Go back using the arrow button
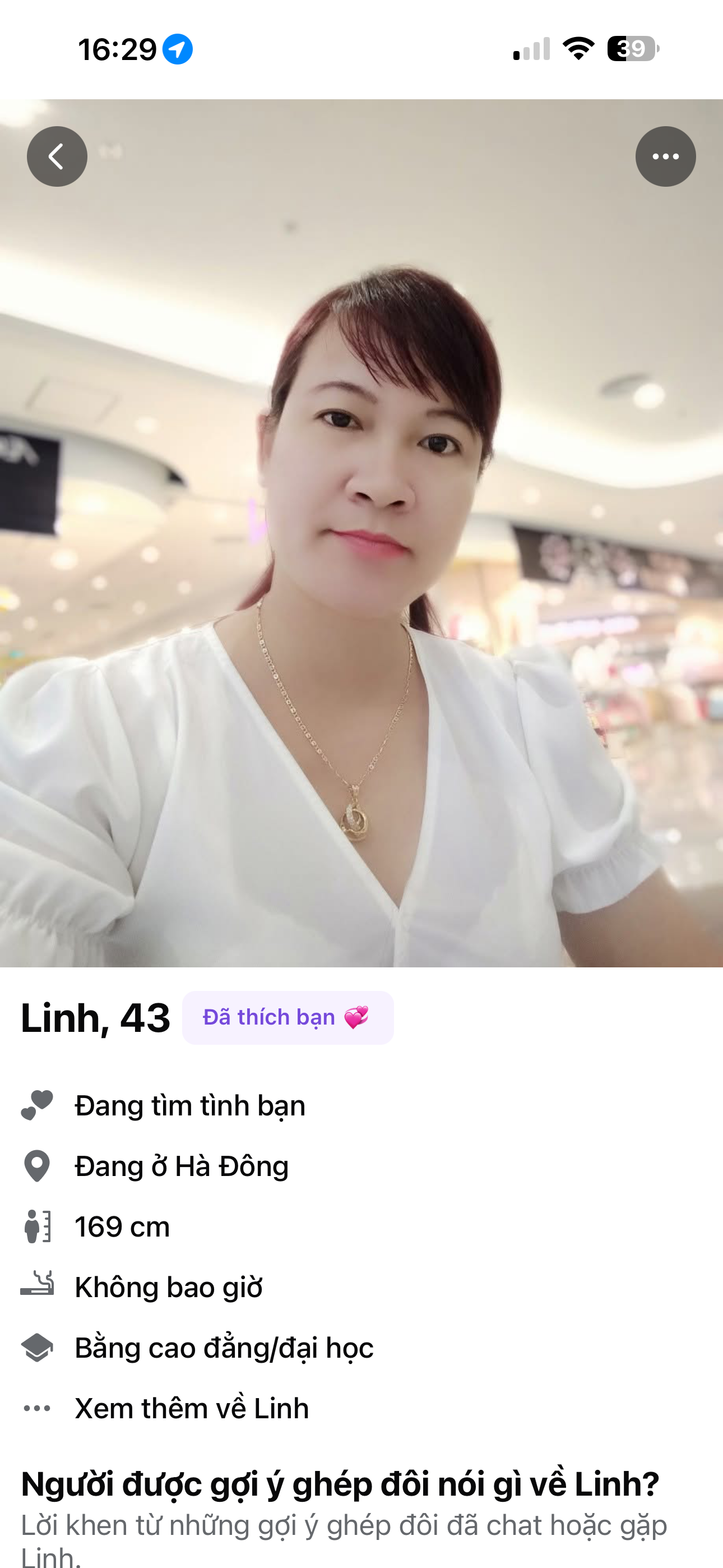The image size is (723, 1568). pyautogui.click(x=57, y=156)
